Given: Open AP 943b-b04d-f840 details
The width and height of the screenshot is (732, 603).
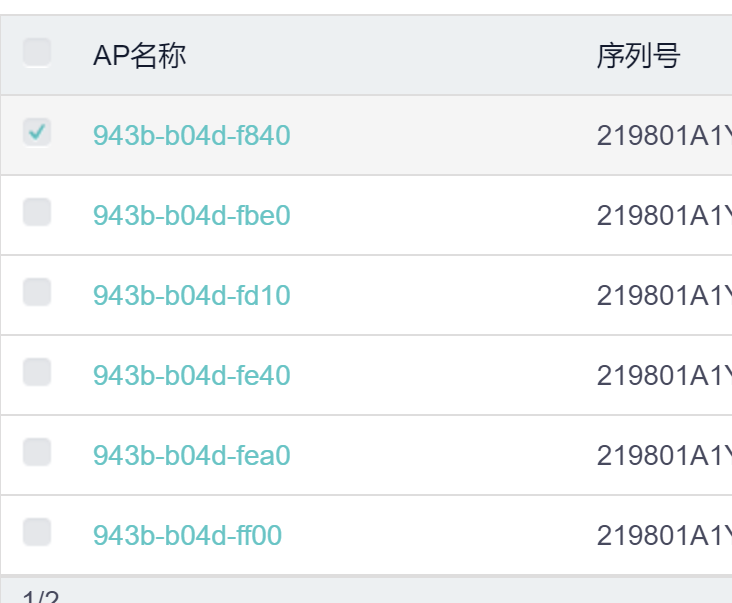Looking at the screenshot, I should (x=191, y=135).
